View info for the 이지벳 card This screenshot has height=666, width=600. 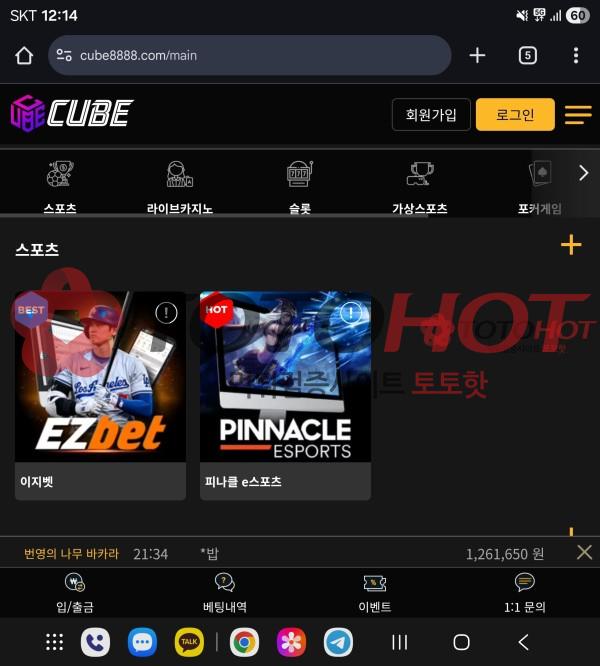[x=166, y=313]
